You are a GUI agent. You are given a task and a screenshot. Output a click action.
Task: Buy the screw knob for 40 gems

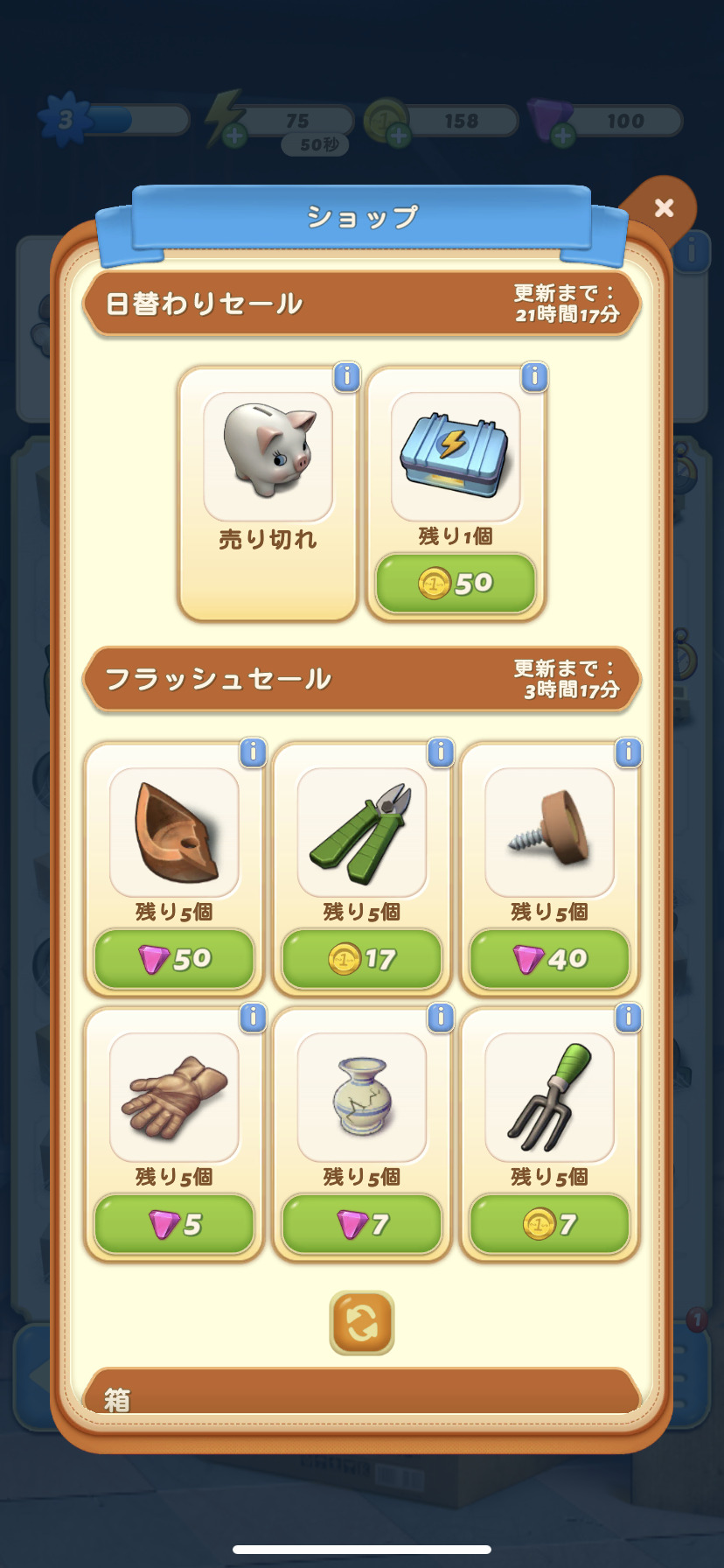pos(549,959)
